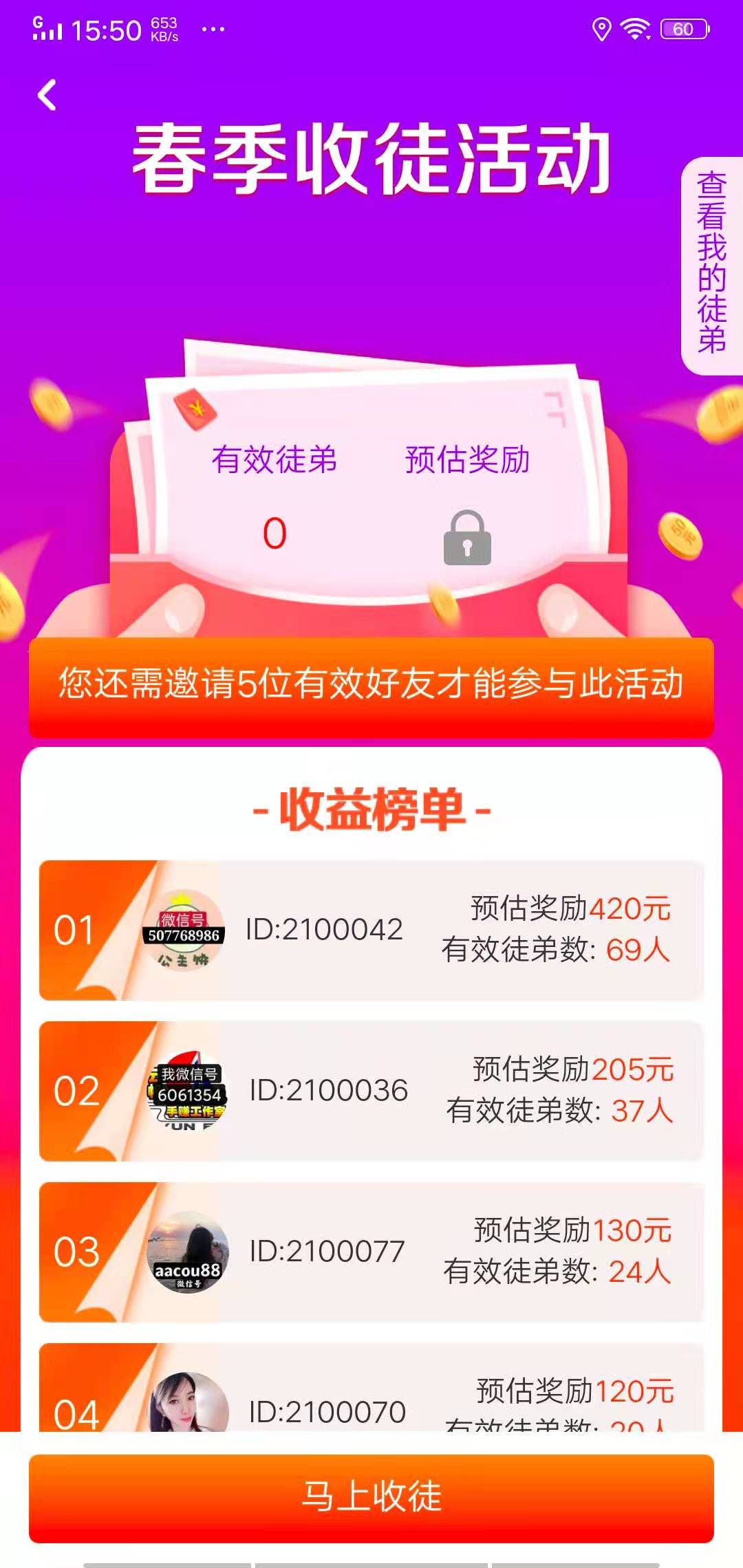The image size is (743, 1568).
Task: Tap the battery indicator showing 60
Action: (685, 29)
